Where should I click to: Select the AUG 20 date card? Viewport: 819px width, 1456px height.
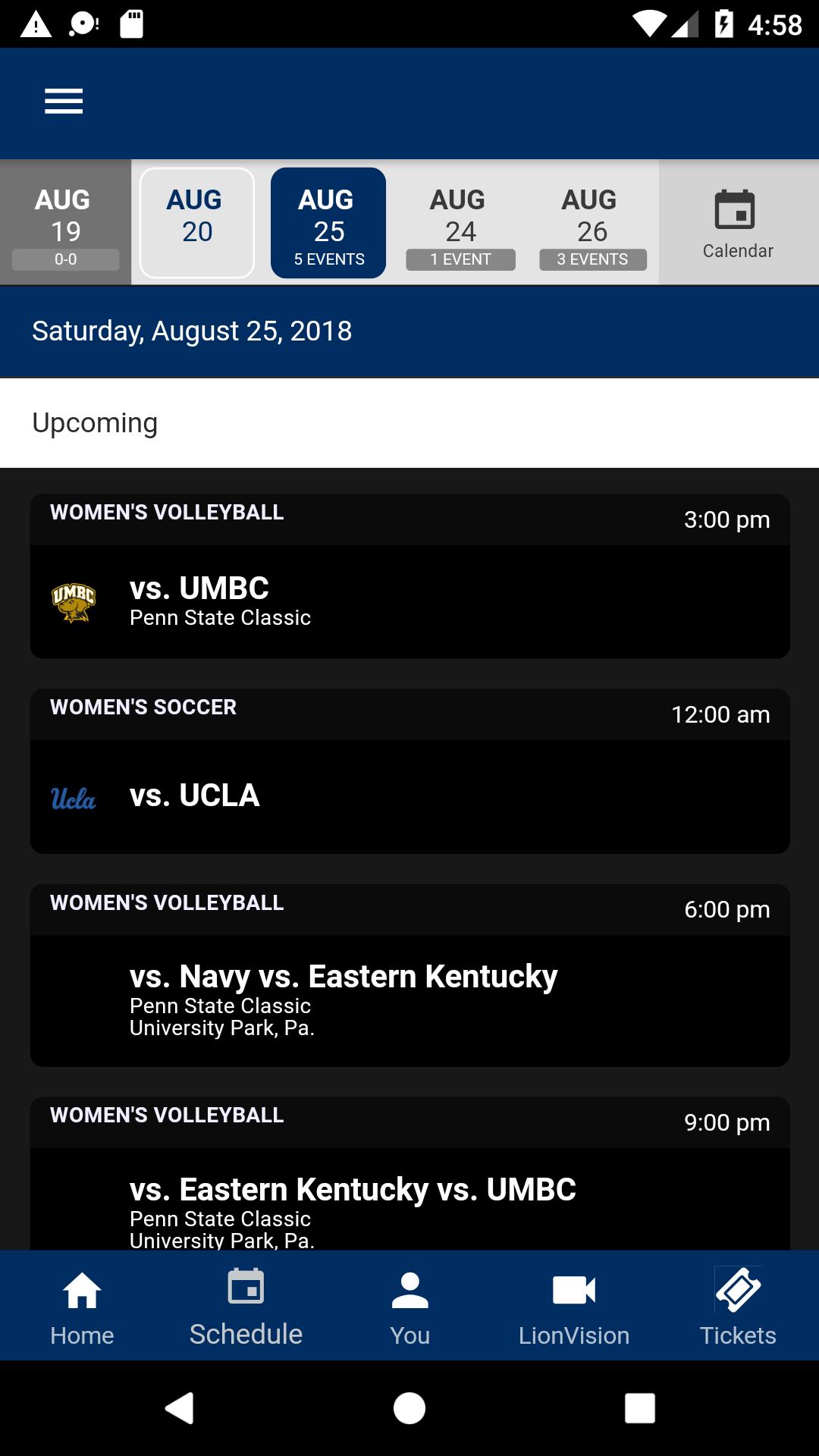196,222
